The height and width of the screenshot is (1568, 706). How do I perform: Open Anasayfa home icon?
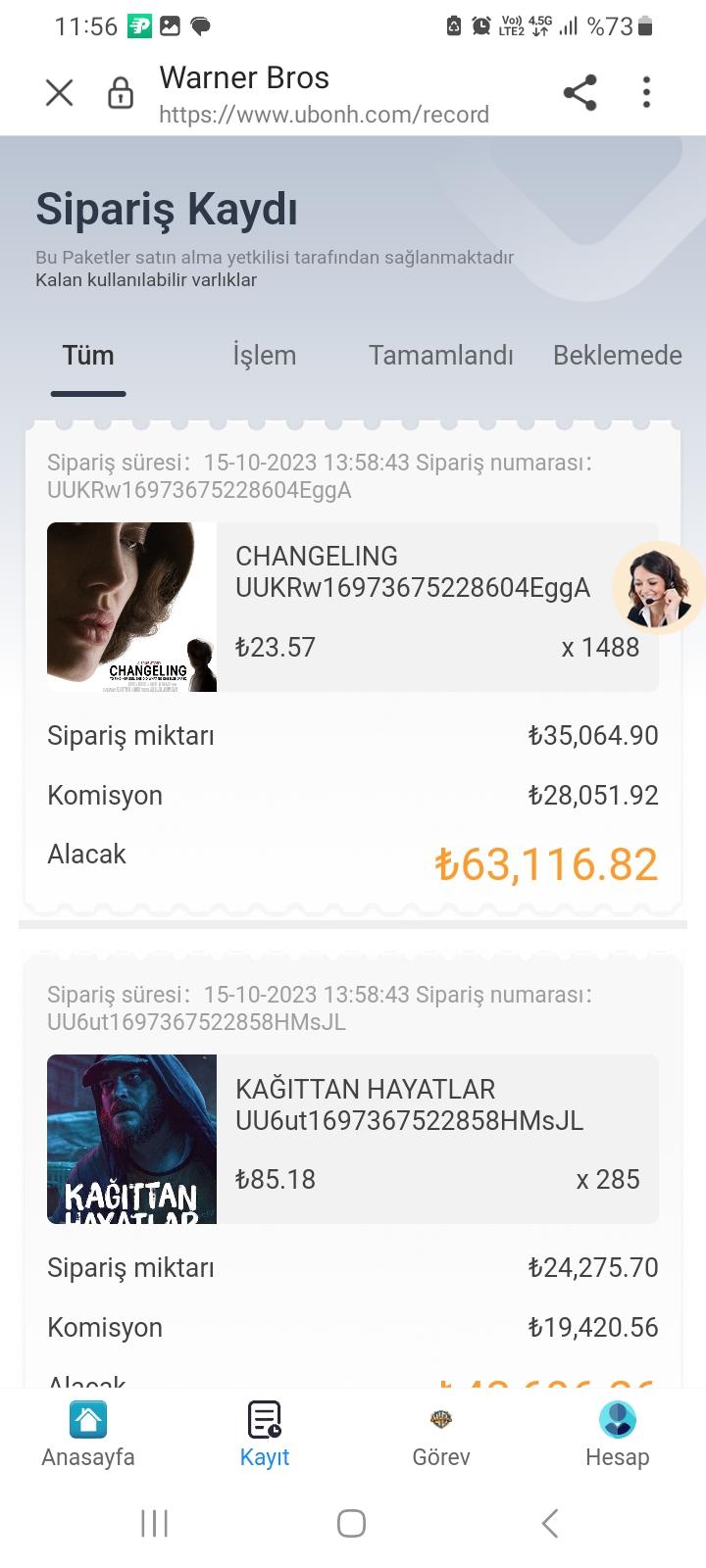87,1434
